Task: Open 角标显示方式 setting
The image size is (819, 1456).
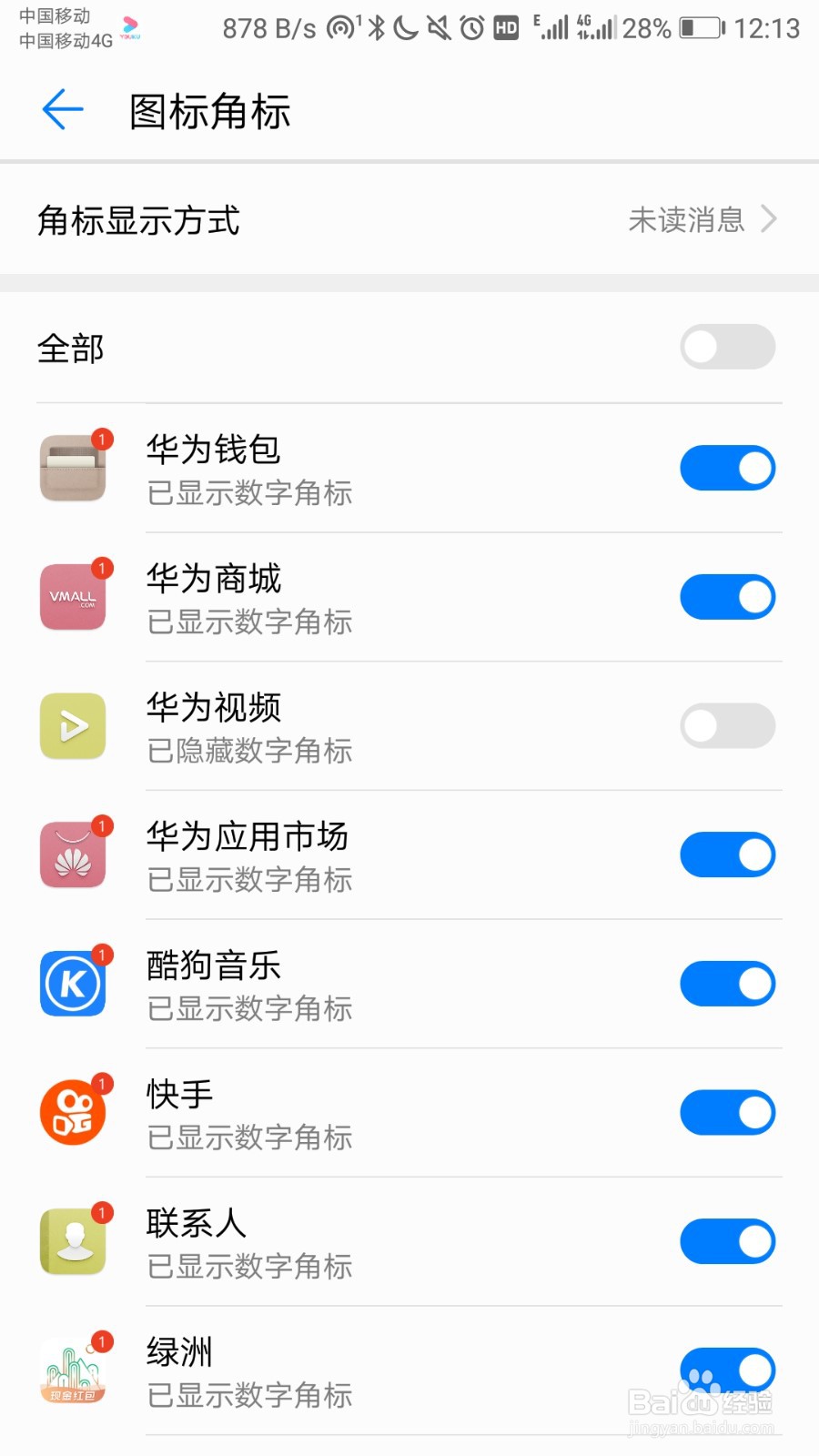Action: tap(409, 219)
